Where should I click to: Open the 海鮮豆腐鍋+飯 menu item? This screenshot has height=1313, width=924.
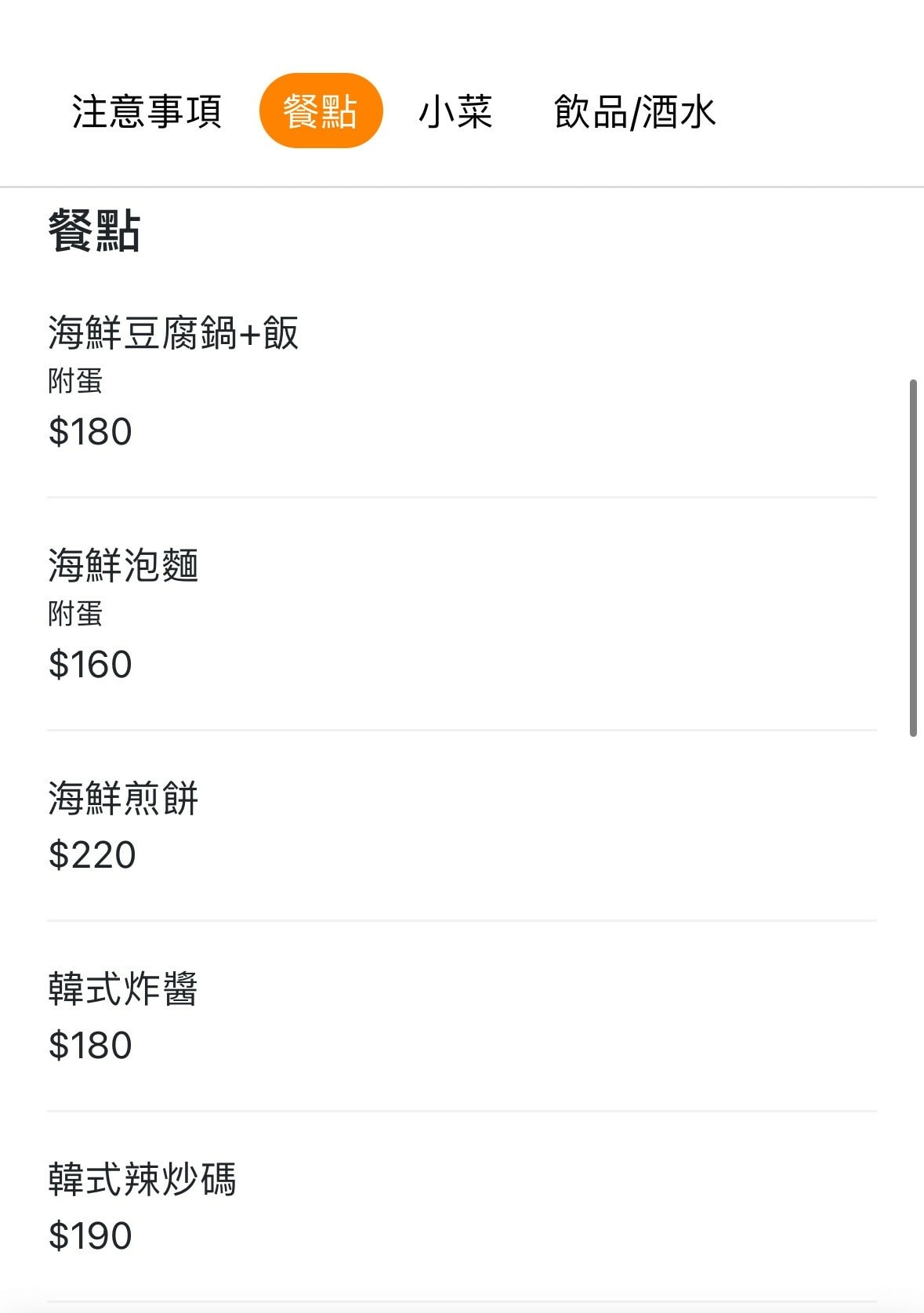pyautogui.click(x=173, y=333)
